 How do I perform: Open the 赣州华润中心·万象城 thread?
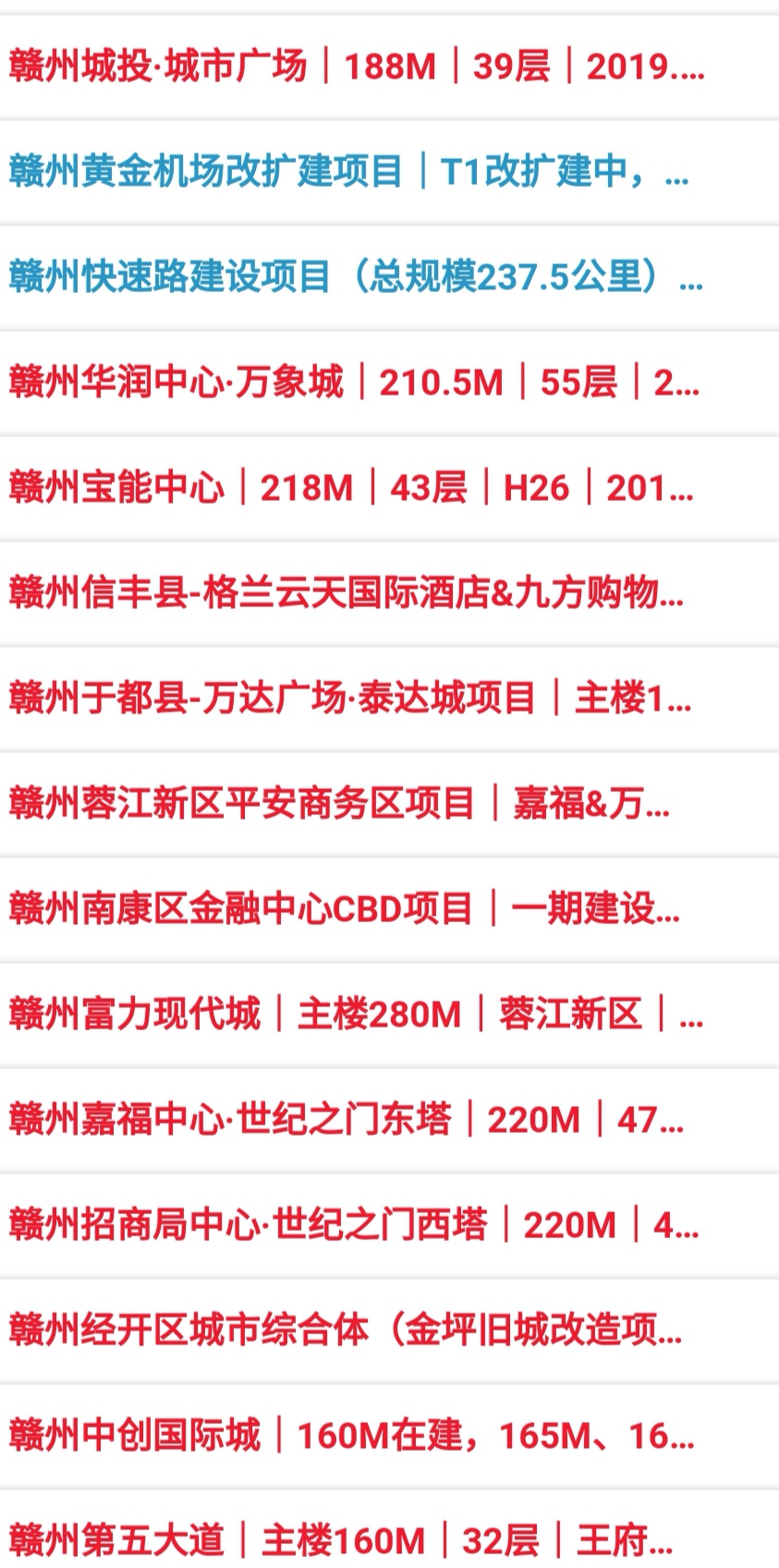[x=353, y=382]
